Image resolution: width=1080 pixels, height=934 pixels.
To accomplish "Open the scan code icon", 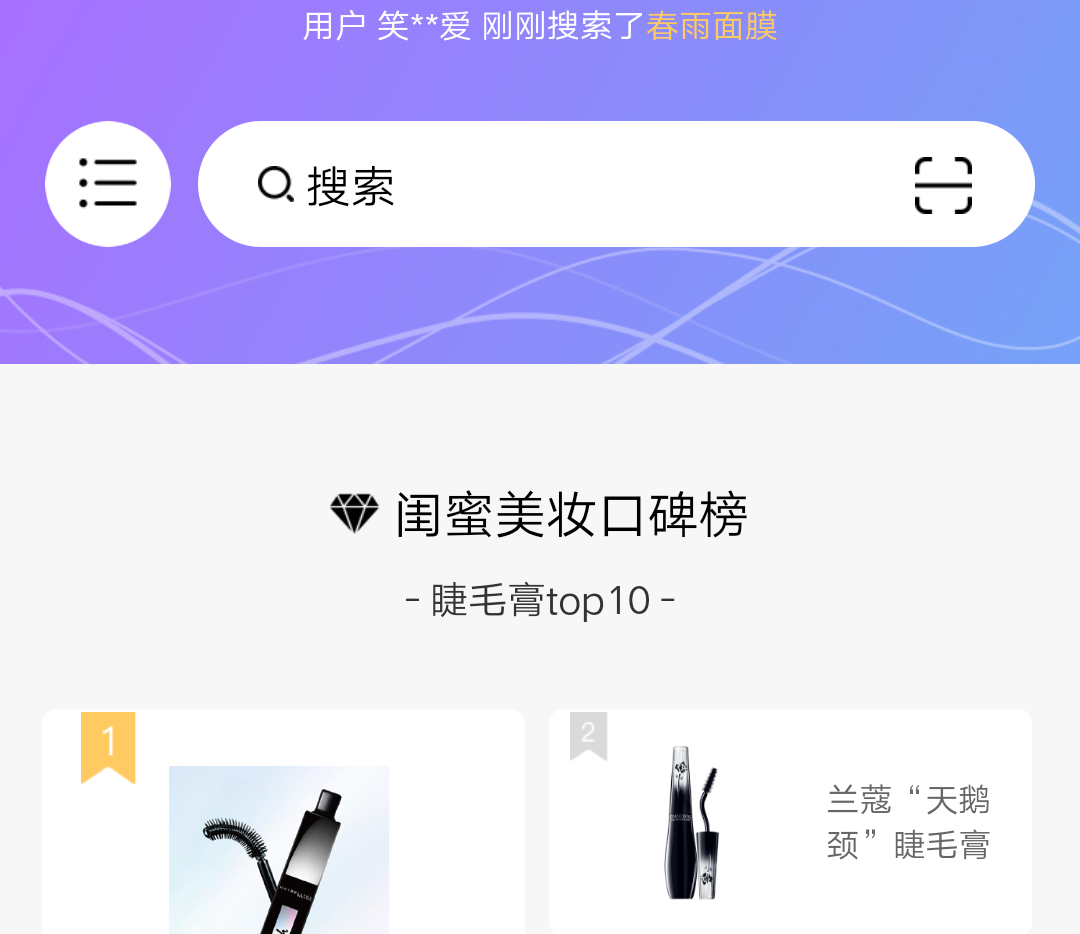I will [943, 185].
